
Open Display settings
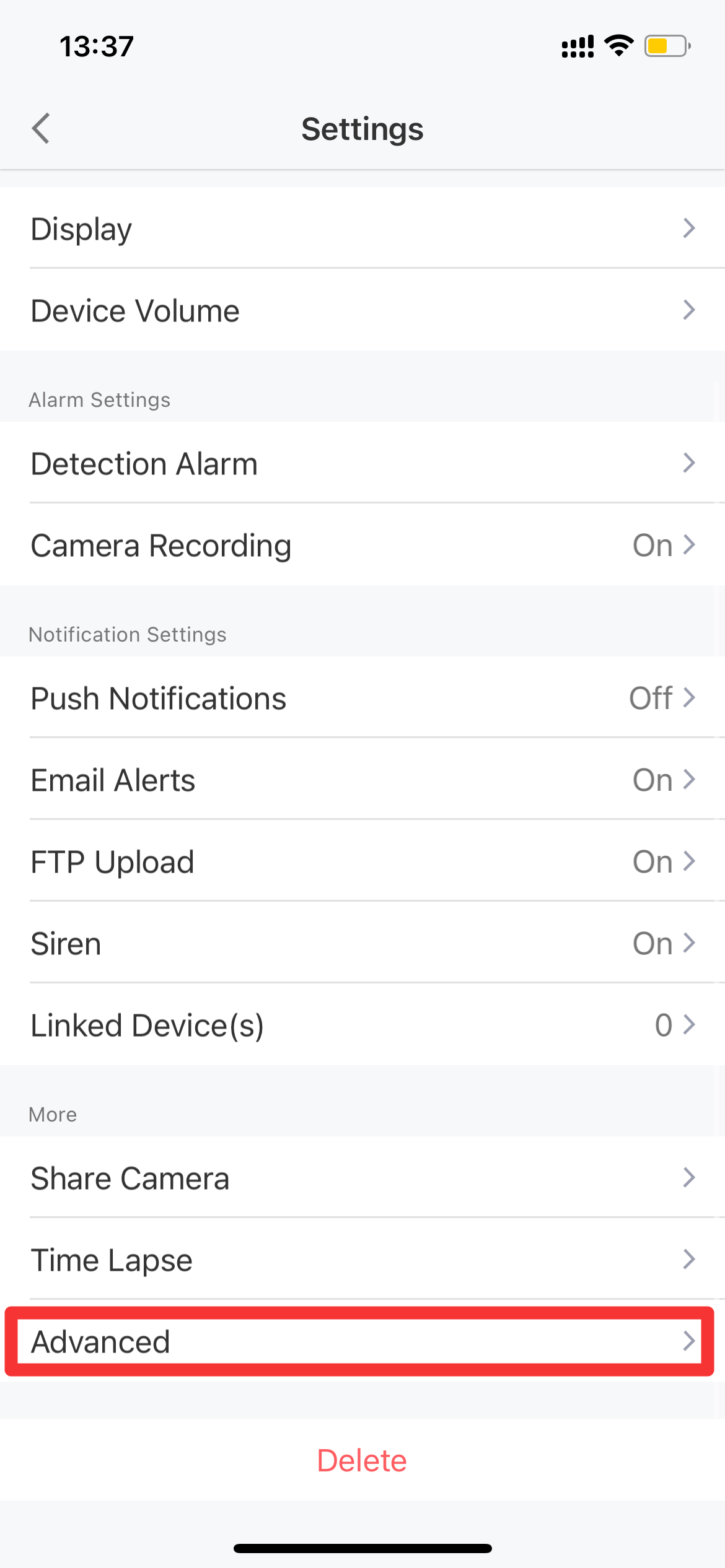362,228
